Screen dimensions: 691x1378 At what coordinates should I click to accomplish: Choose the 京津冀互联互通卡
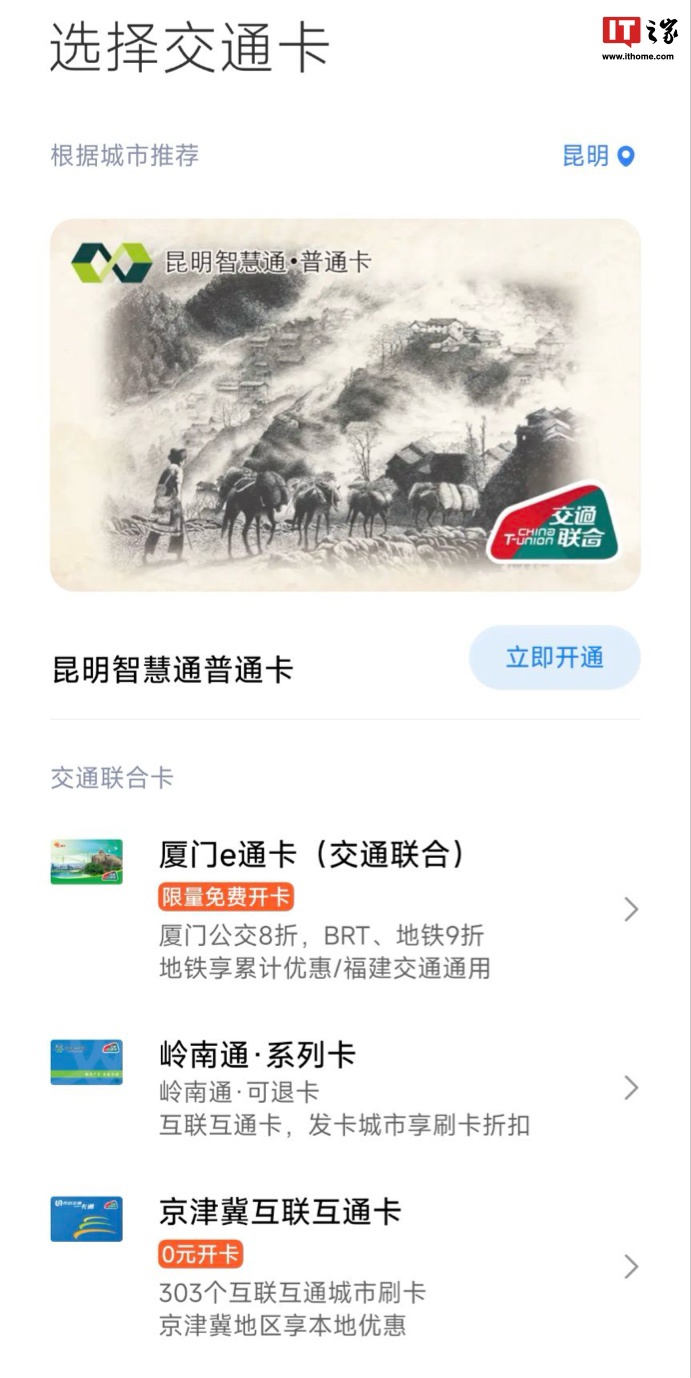click(345, 1266)
